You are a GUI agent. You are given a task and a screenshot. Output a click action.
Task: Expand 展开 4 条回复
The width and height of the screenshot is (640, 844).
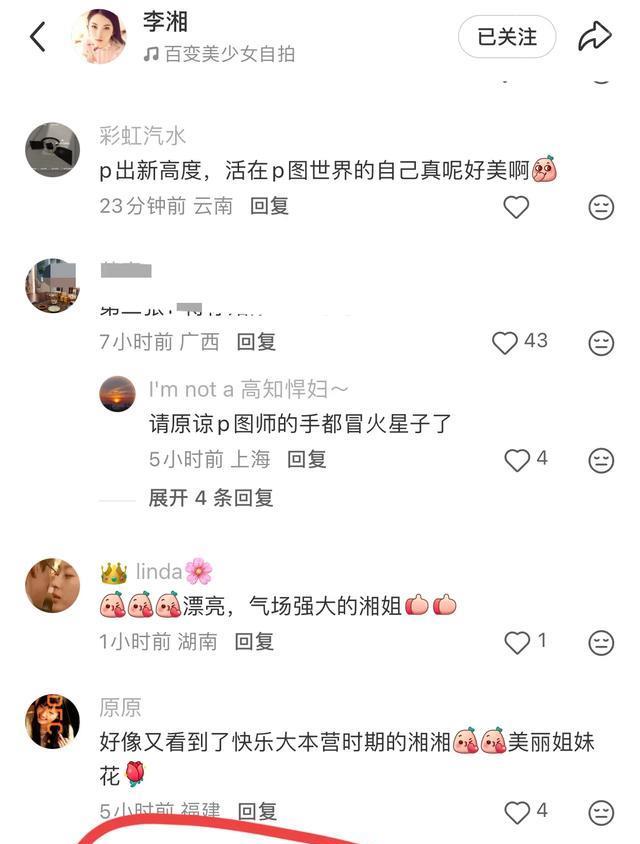(211, 498)
